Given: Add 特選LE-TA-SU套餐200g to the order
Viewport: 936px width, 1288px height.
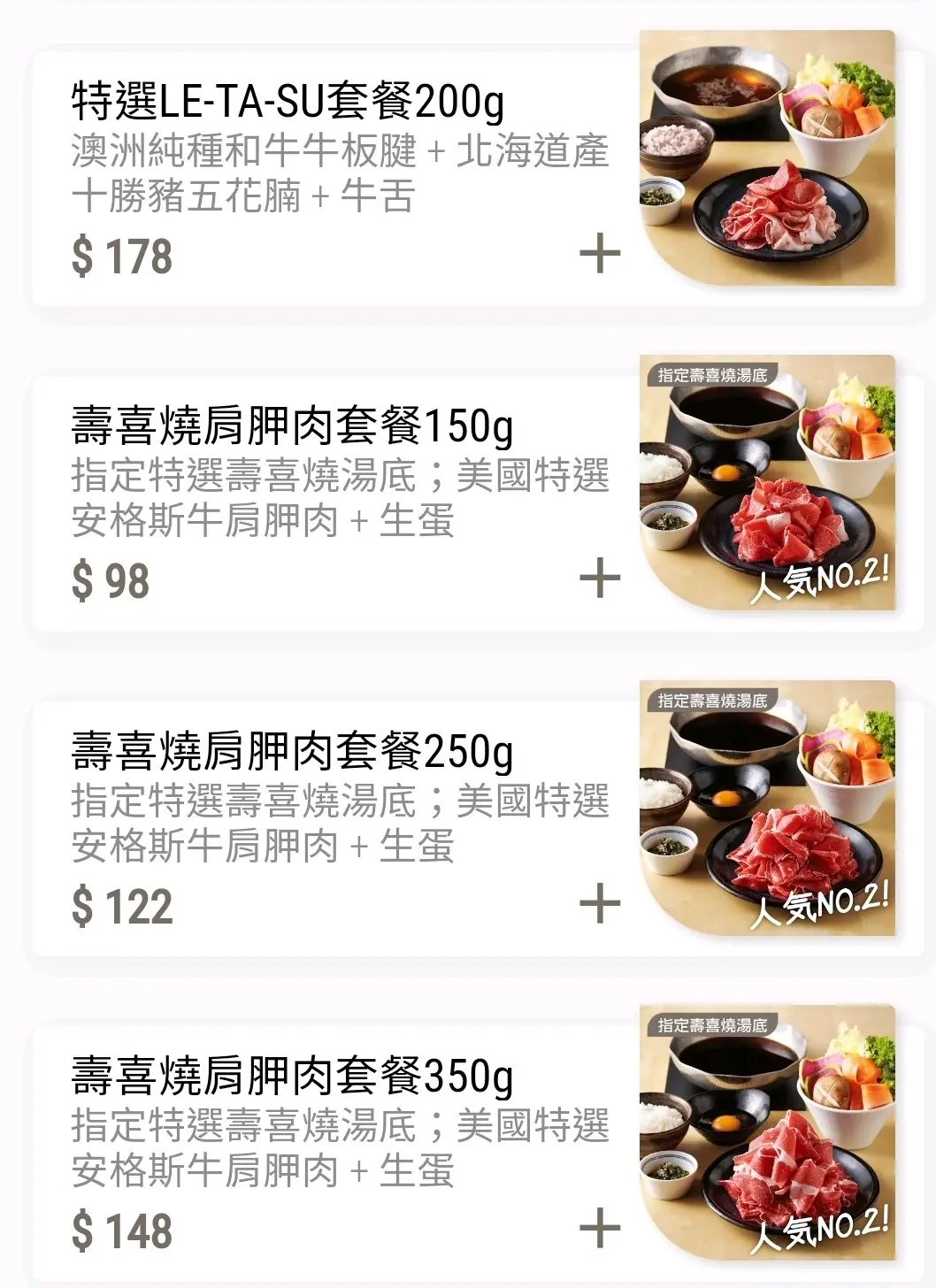Looking at the screenshot, I should [600, 254].
